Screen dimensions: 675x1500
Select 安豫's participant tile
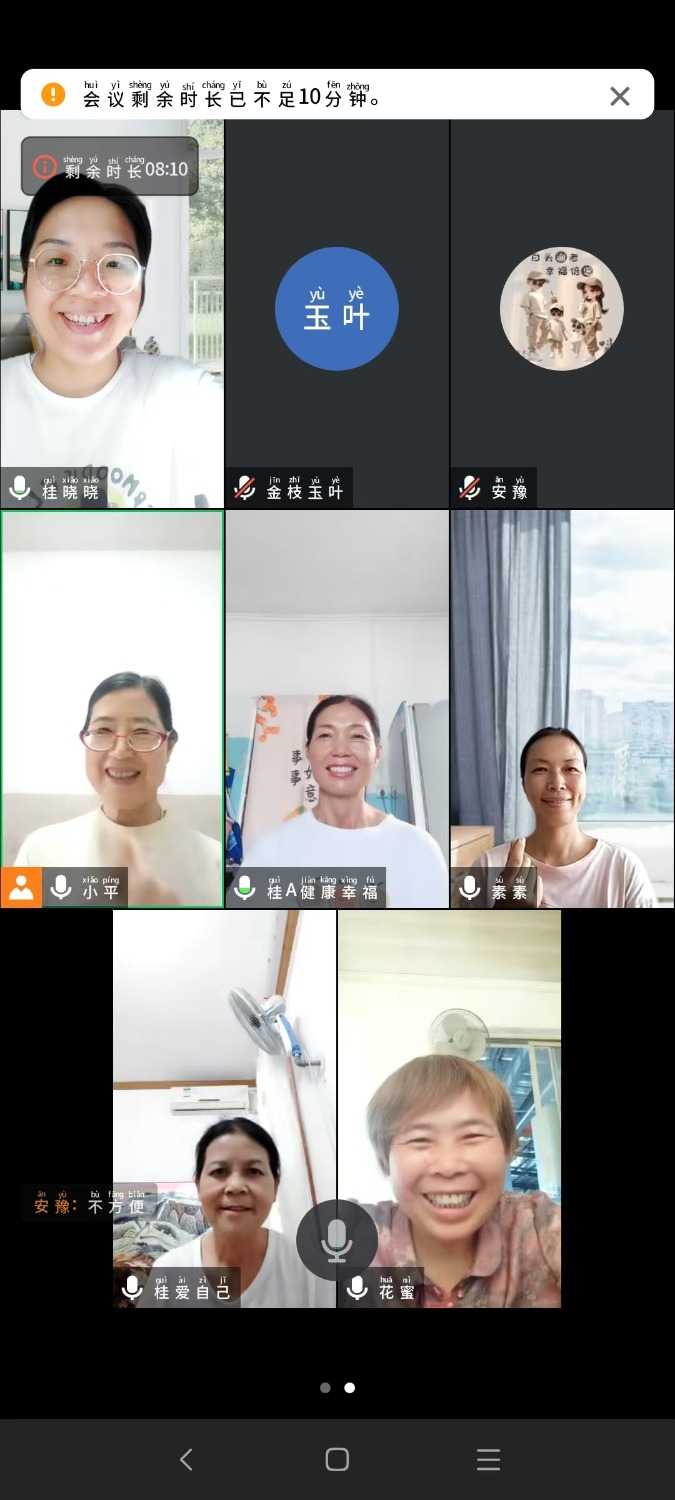point(562,310)
